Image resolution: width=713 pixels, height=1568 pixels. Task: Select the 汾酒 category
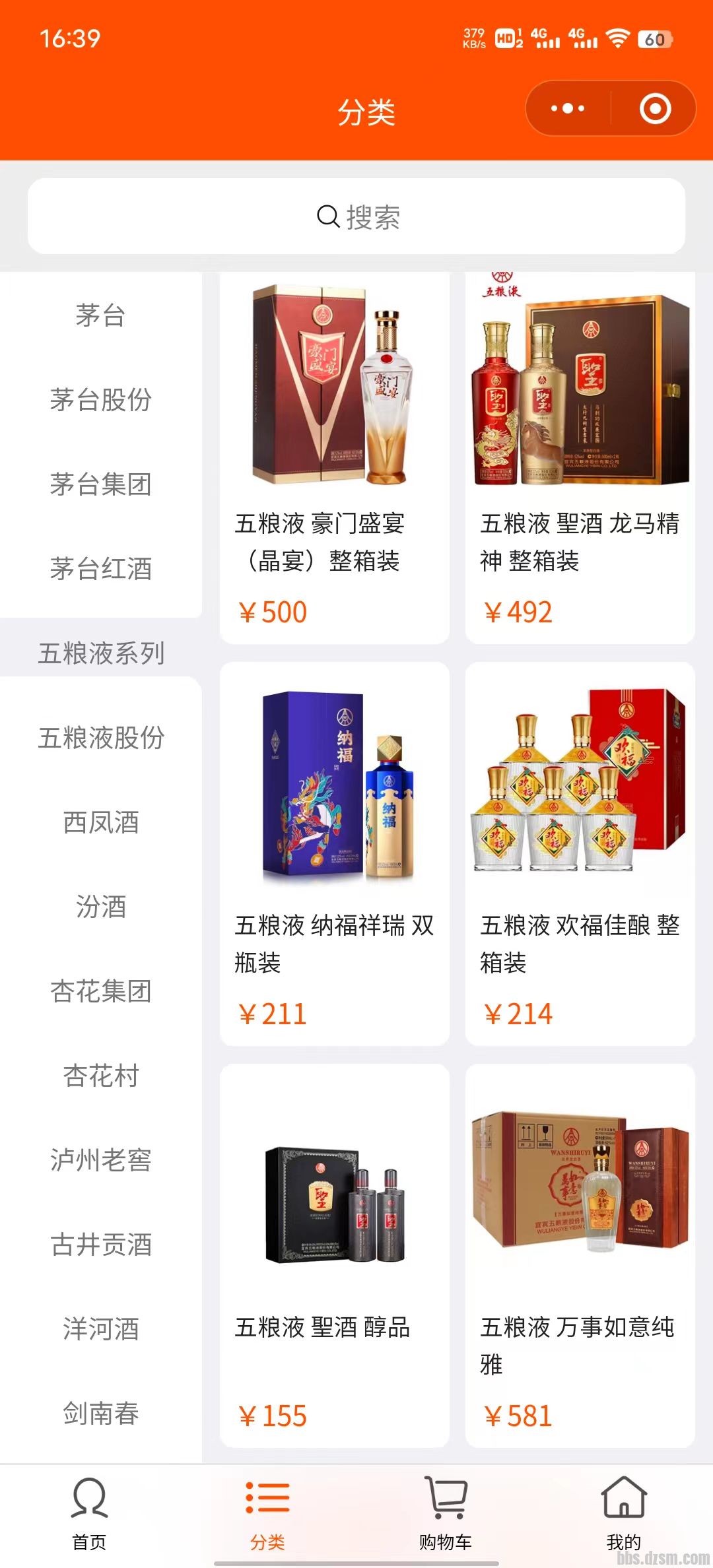tap(100, 907)
